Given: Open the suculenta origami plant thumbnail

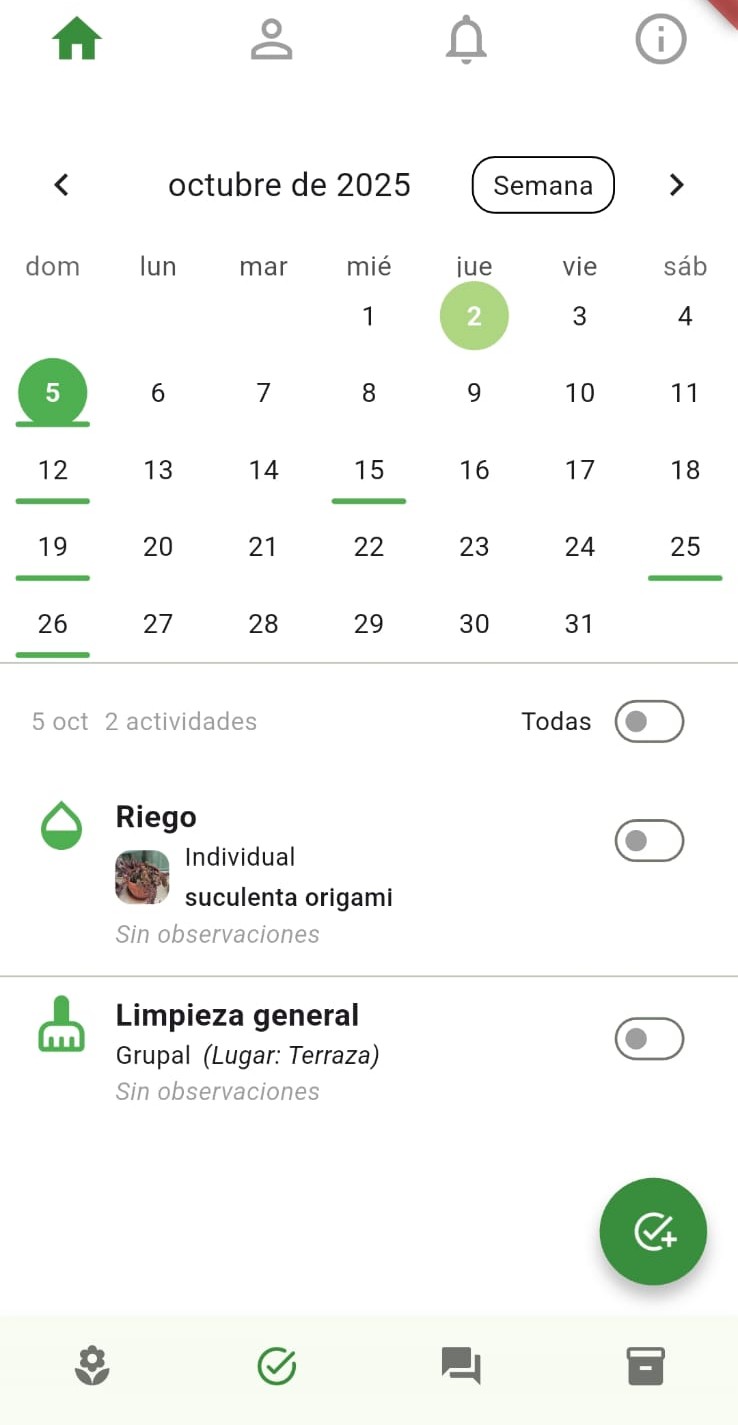Looking at the screenshot, I should (x=142, y=875).
